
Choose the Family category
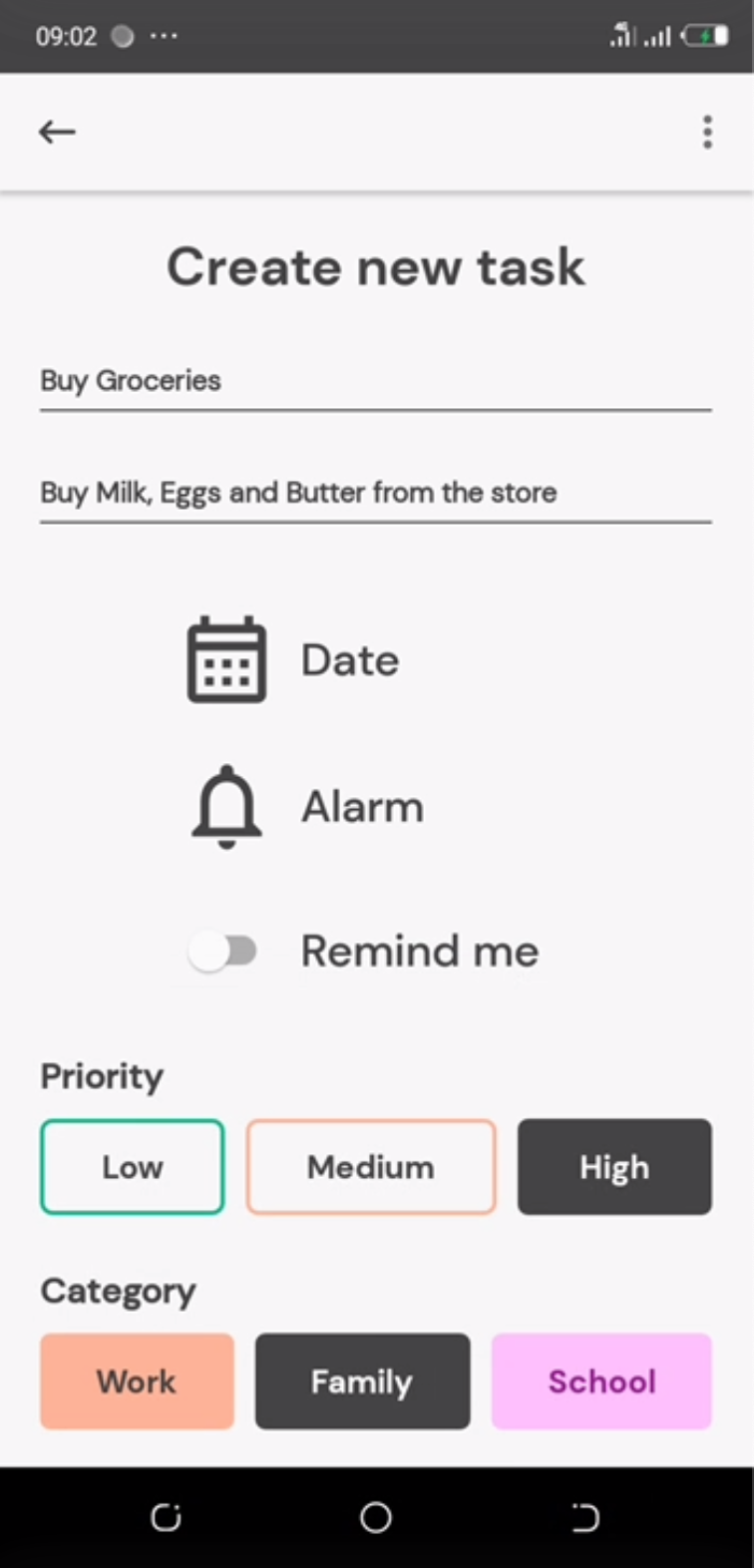(x=362, y=1381)
